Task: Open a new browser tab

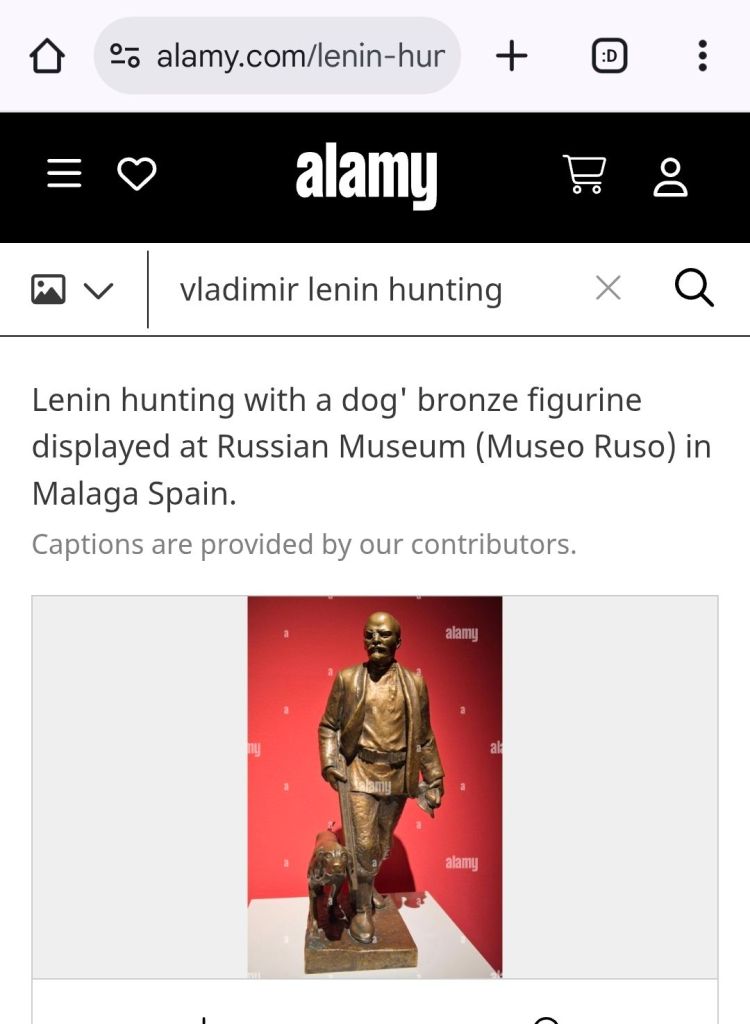Action: (x=511, y=57)
